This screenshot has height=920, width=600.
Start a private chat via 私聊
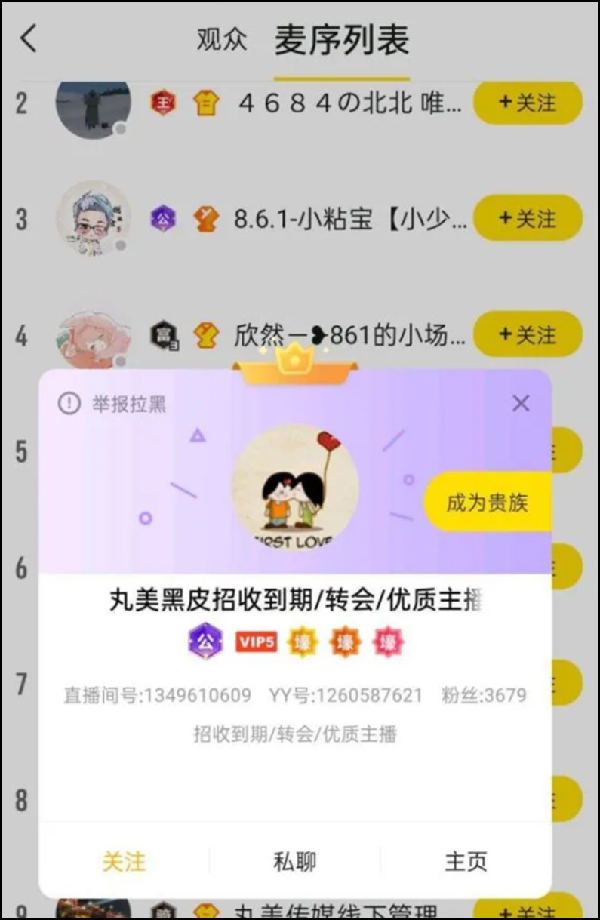[x=295, y=861]
